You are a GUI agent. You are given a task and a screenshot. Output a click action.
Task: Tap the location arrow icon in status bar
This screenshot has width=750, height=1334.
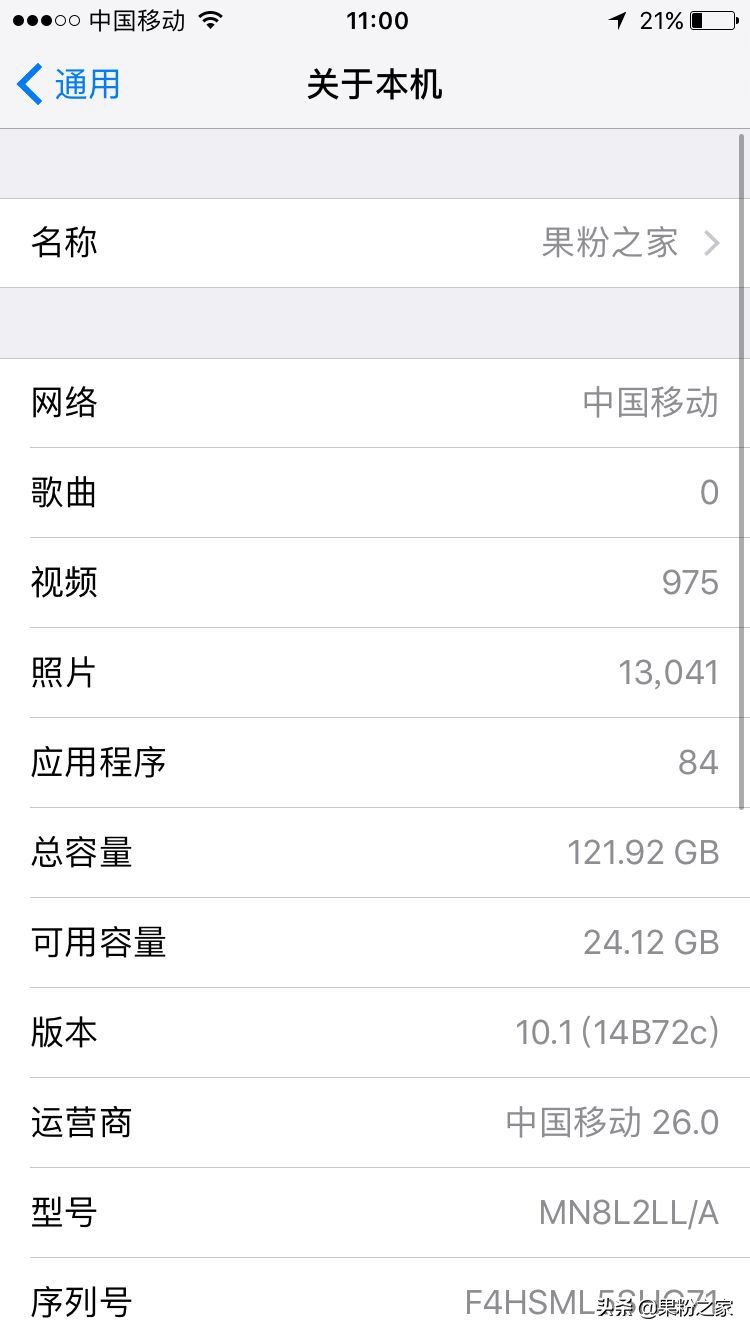(x=616, y=18)
